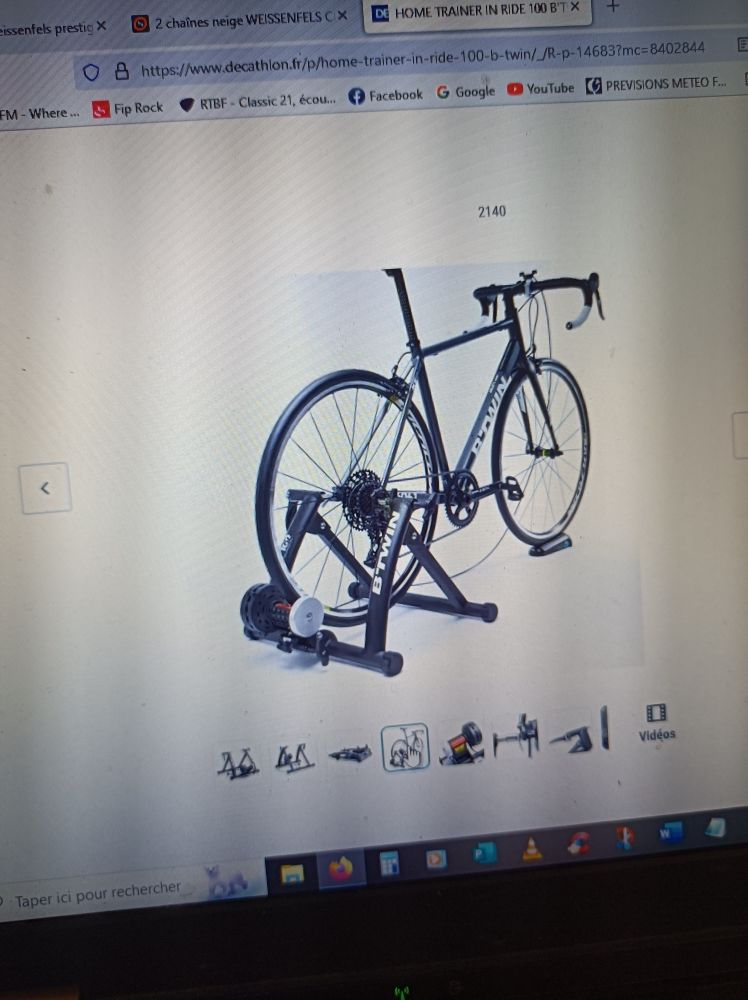Image resolution: width=748 pixels, height=1000 pixels.
Task: Open Word from the taskbar
Action: click(x=670, y=832)
